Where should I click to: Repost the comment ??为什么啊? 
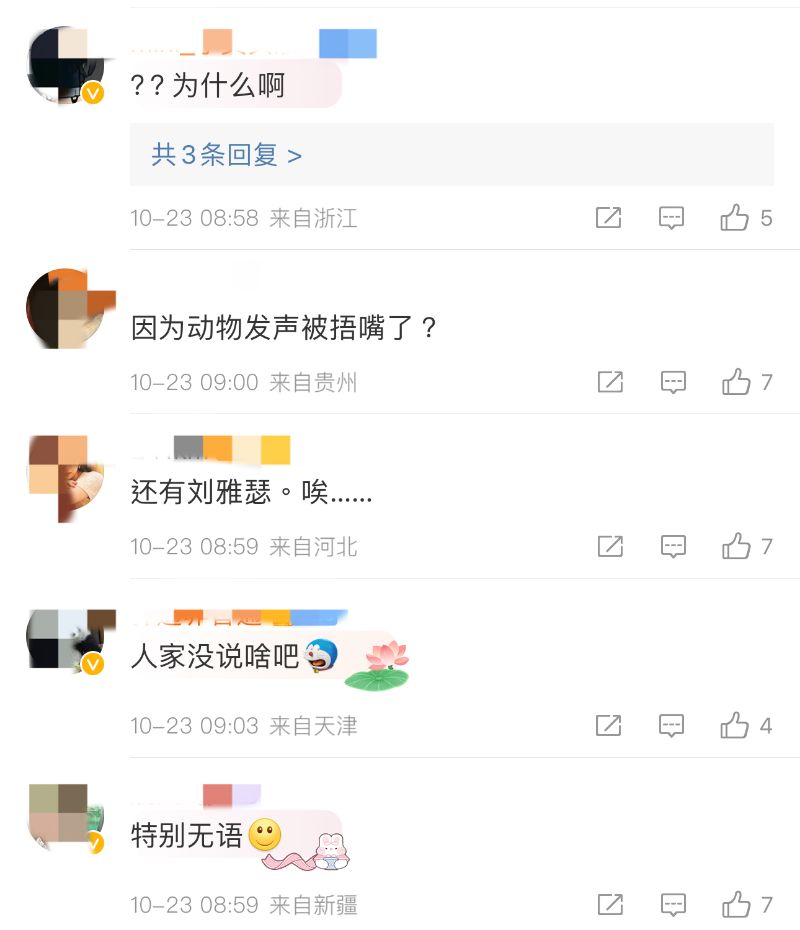tap(609, 218)
